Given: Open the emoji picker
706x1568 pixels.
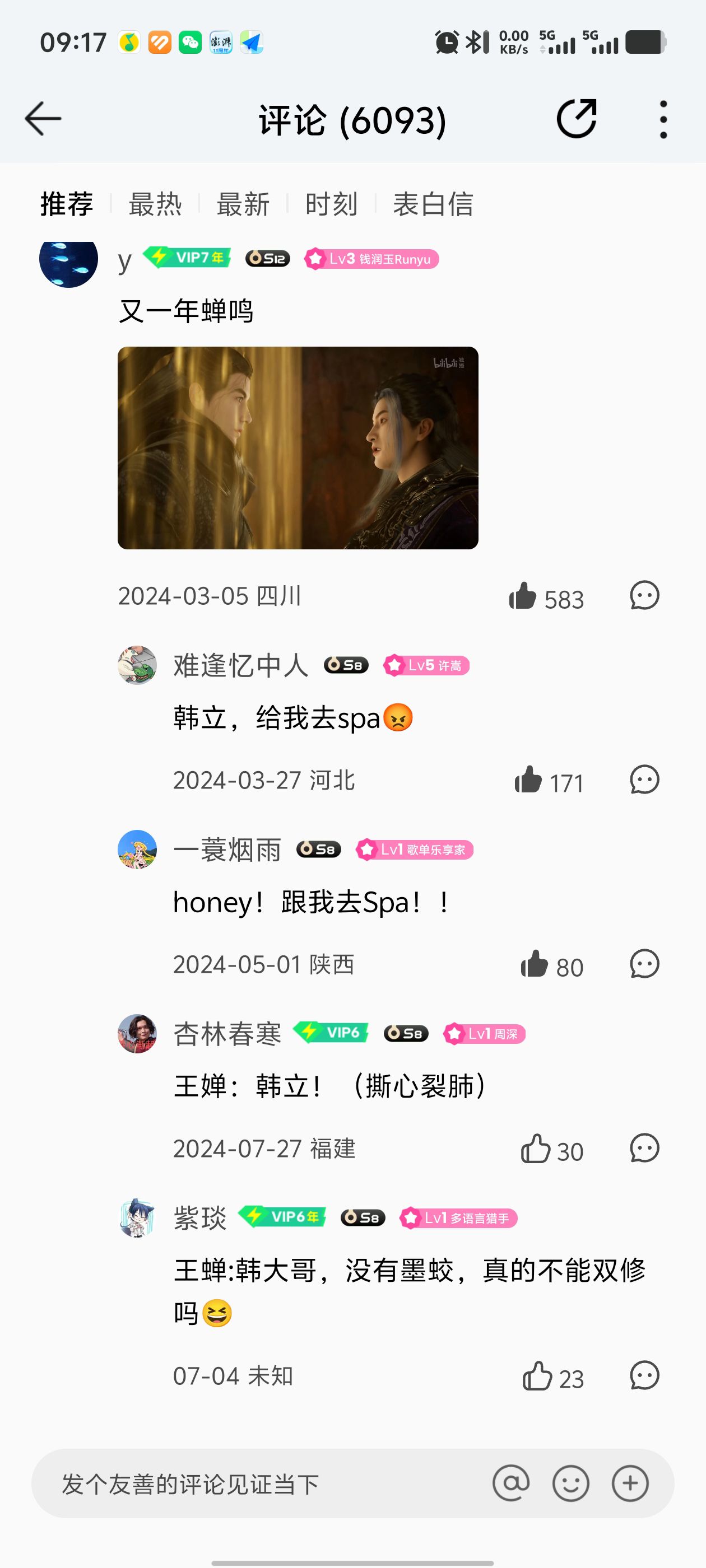Looking at the screenshot, I should click(x=570, y=1483).
